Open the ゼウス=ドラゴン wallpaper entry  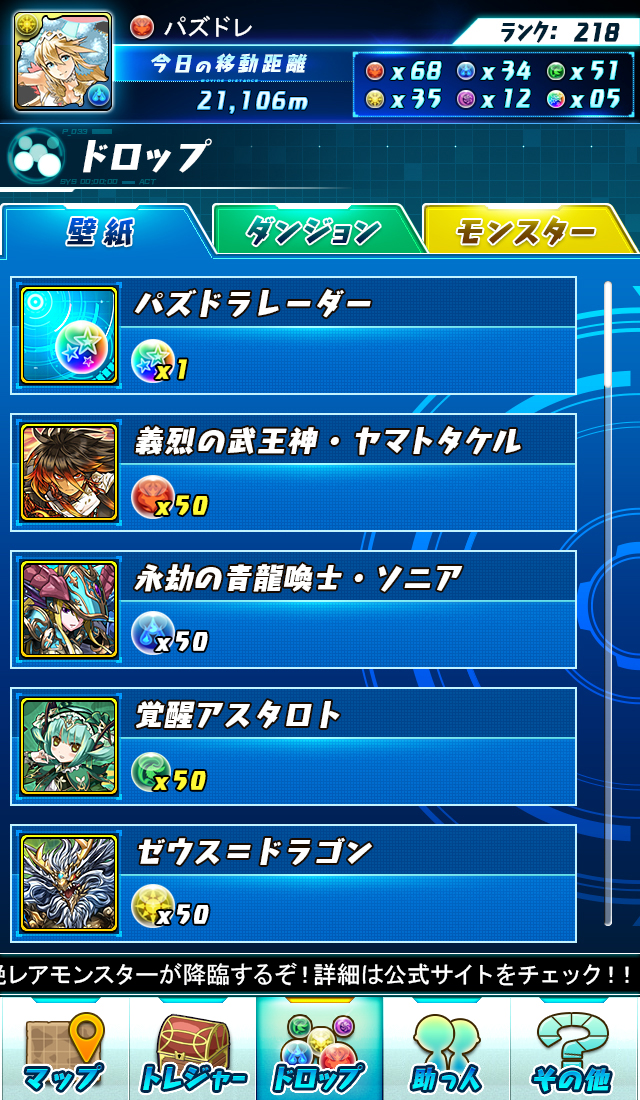coord(294,884)
